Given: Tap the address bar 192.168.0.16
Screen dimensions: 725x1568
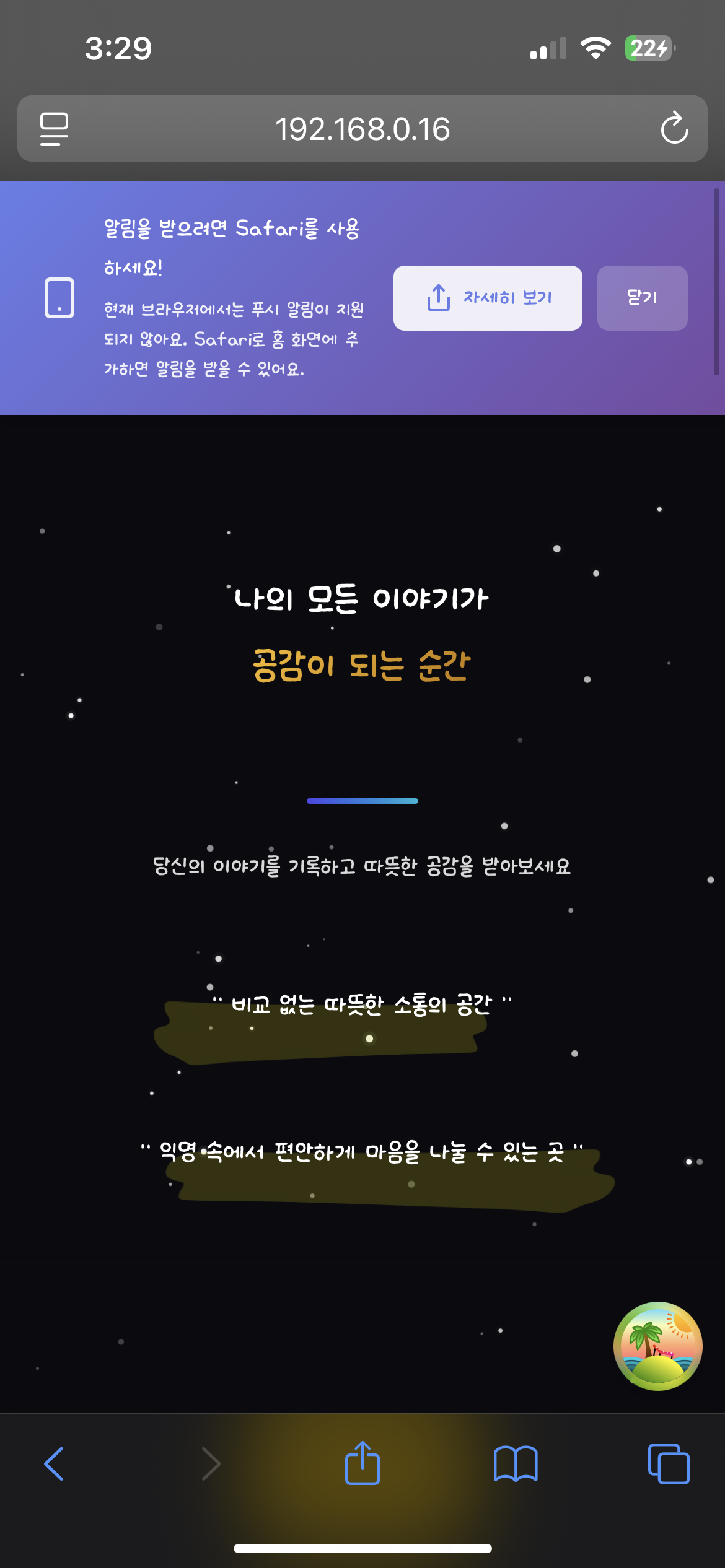Looking at the screenshot, I should coord(362,129).
